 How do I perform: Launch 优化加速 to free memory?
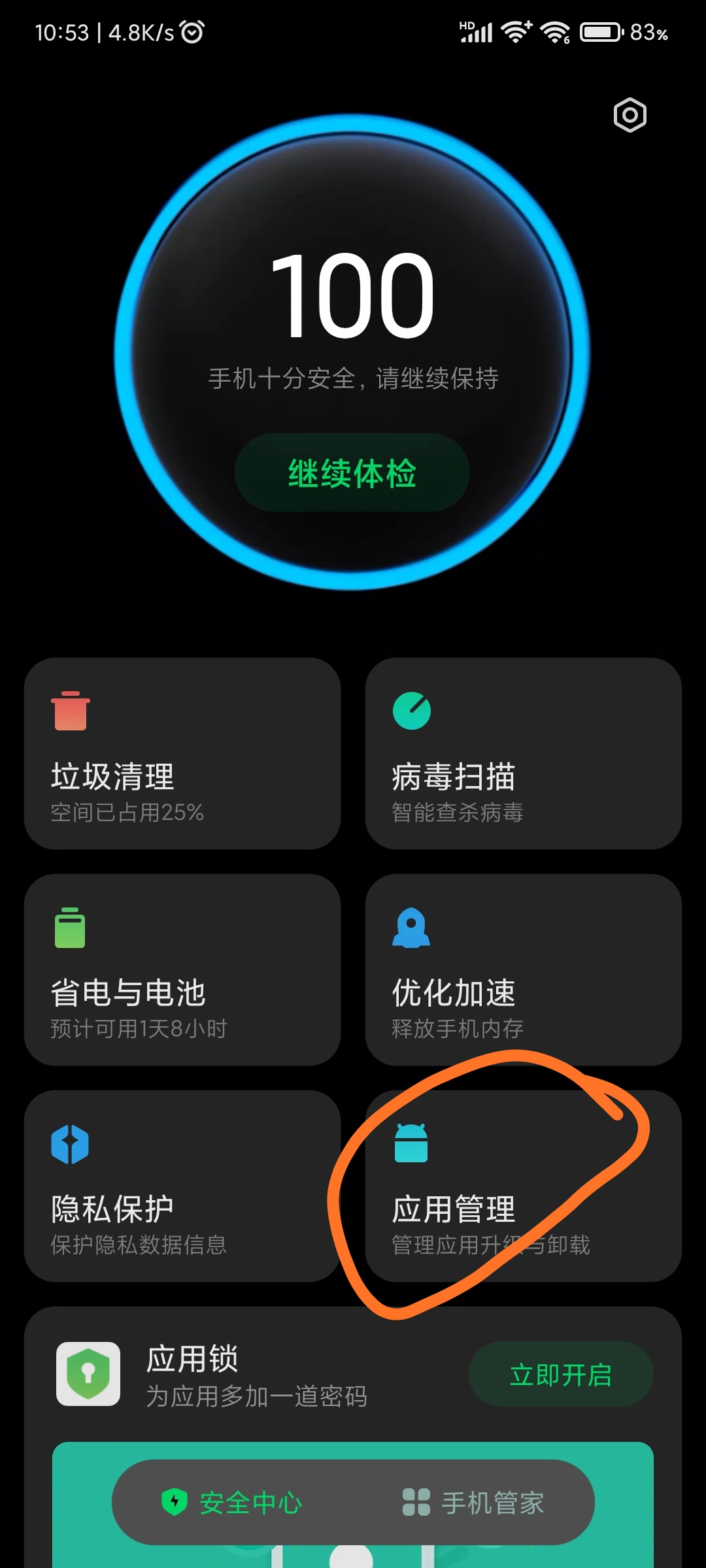tap(523, 970)
